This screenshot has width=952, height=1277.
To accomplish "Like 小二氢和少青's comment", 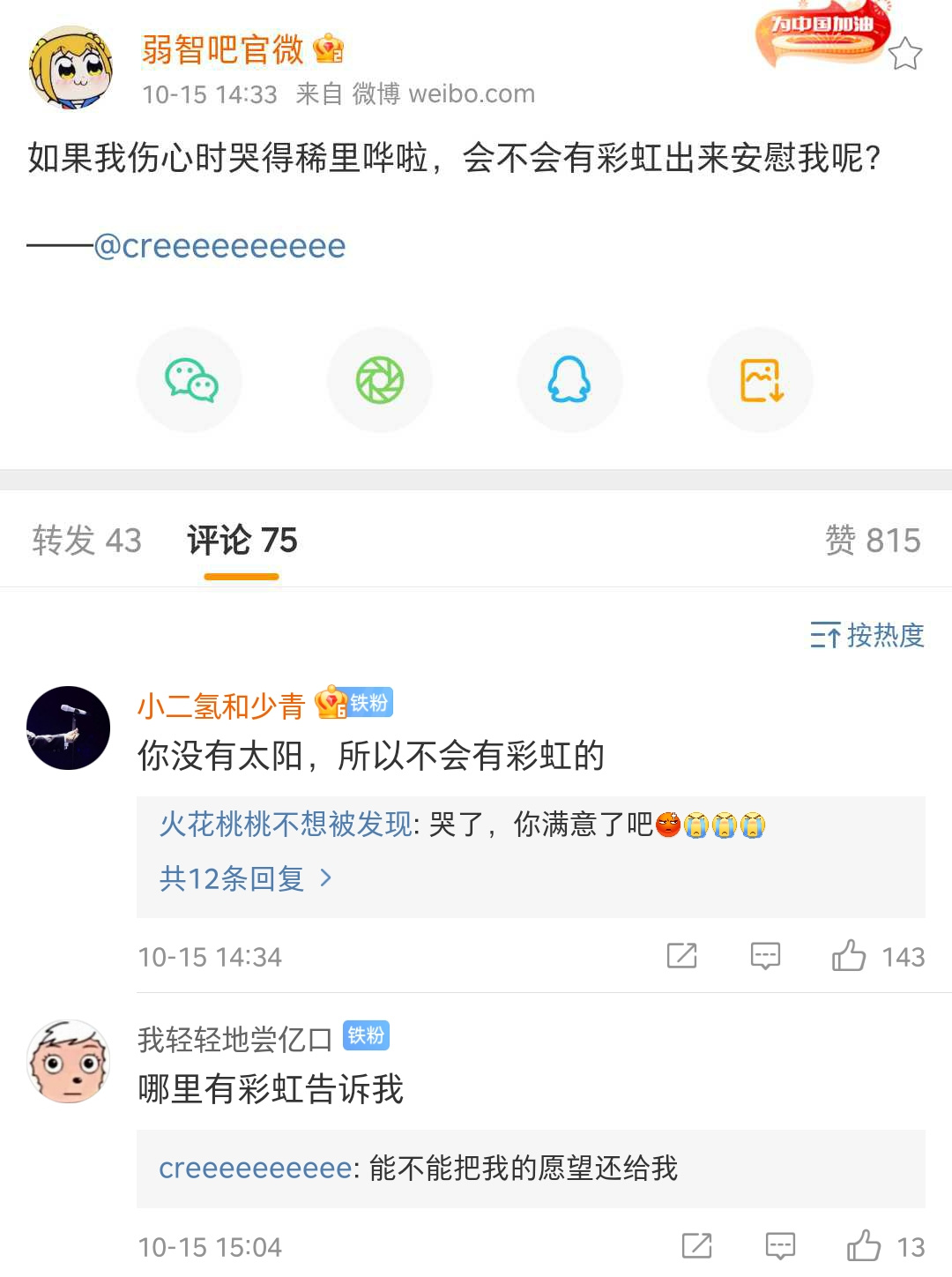I will click(x=849, y=956).
